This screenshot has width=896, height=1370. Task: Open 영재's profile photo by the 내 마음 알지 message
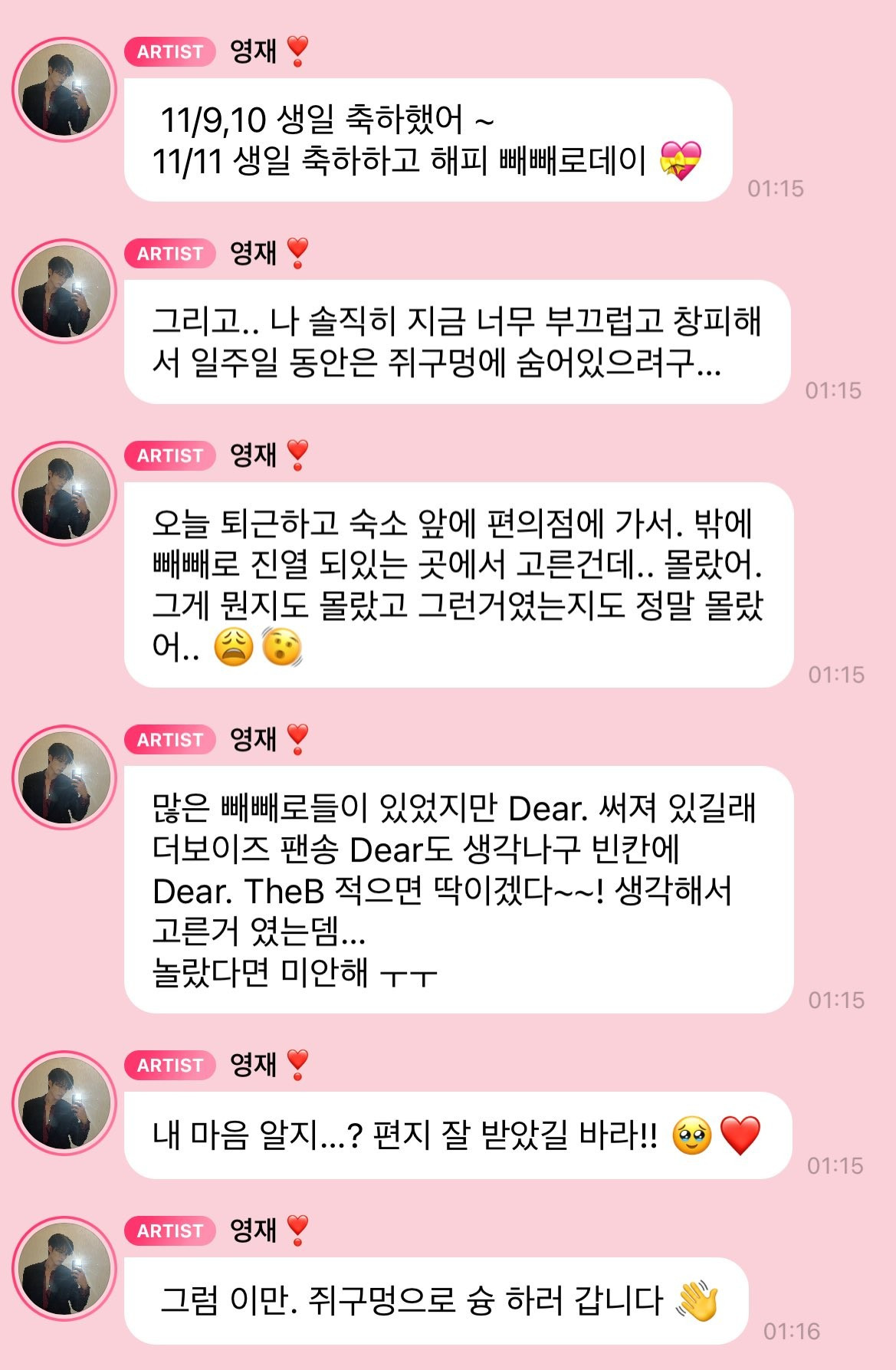click(x=64, y=1102)
